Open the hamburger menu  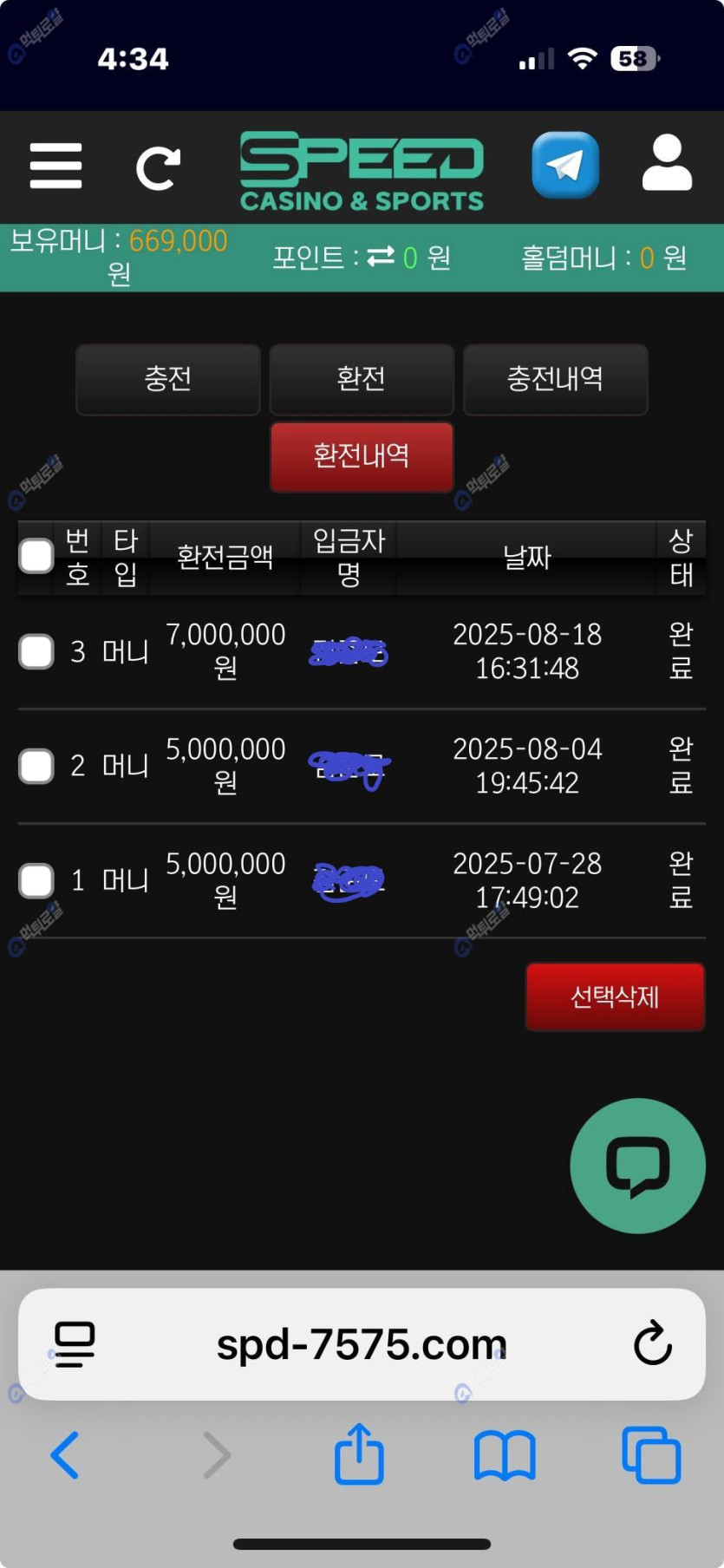[x=55, y=166]
